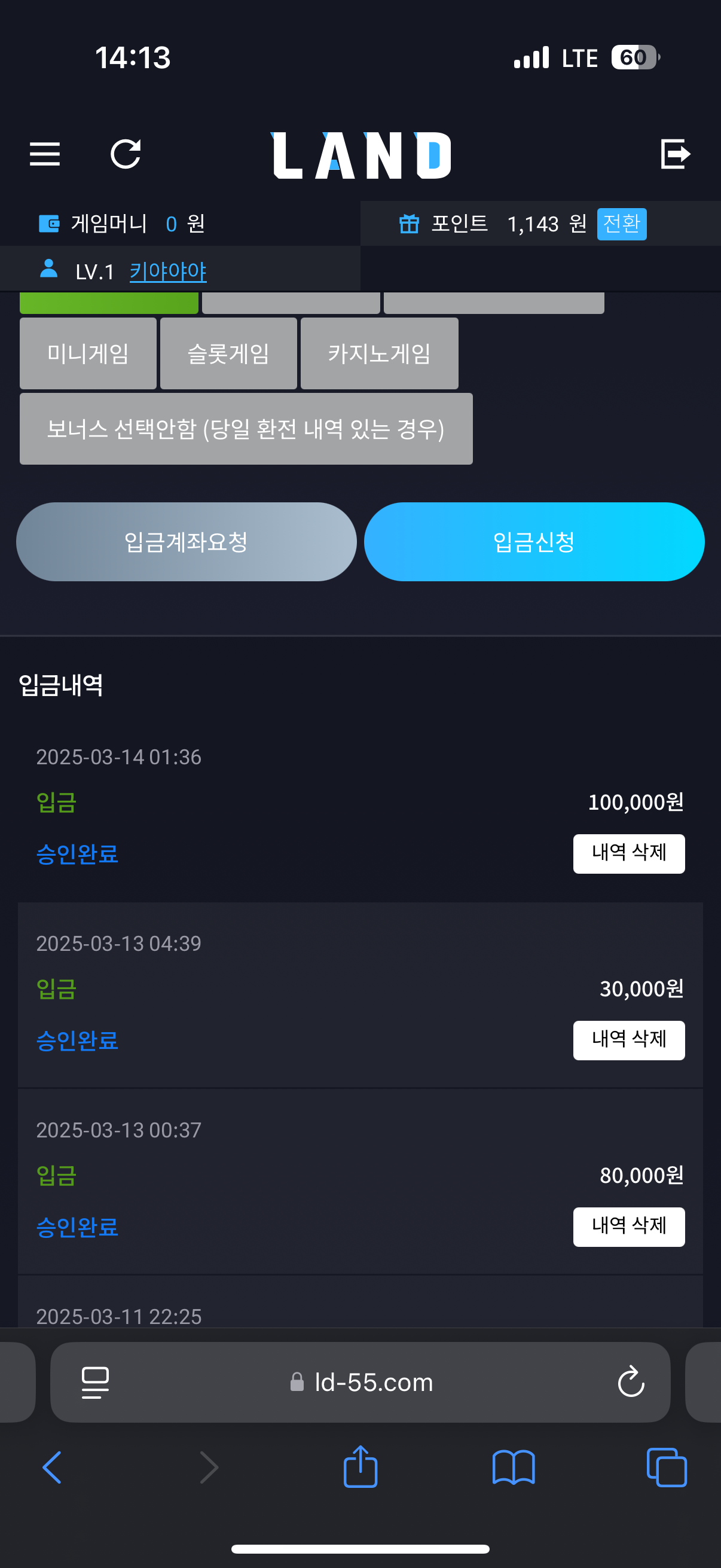This screenshot has width=721, height=1568.
Task: Tap the 입금계좌요청 button
Action: pyautogui.click(x=186, y=542)
